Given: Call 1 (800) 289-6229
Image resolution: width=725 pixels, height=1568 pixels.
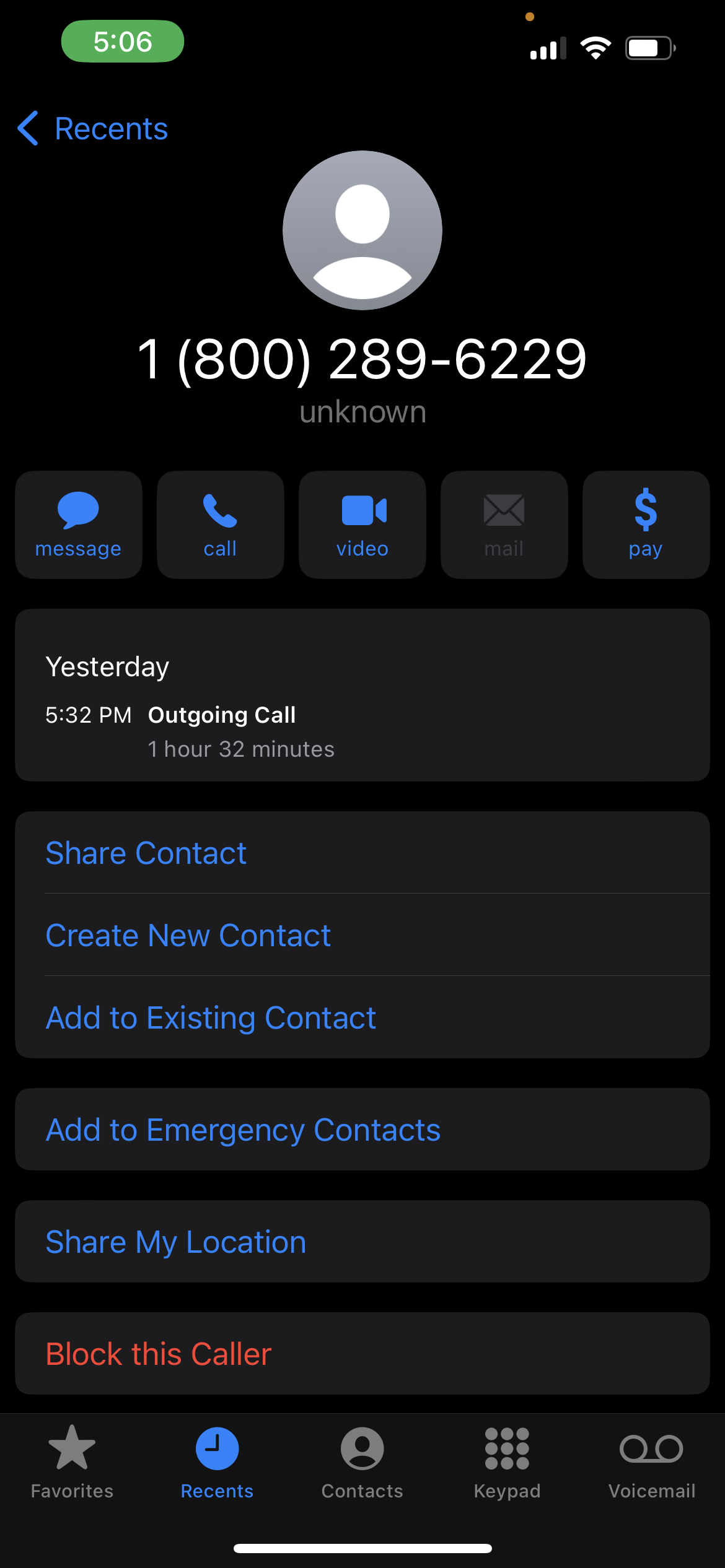Looking at the screenshot, I should [220, 525].
